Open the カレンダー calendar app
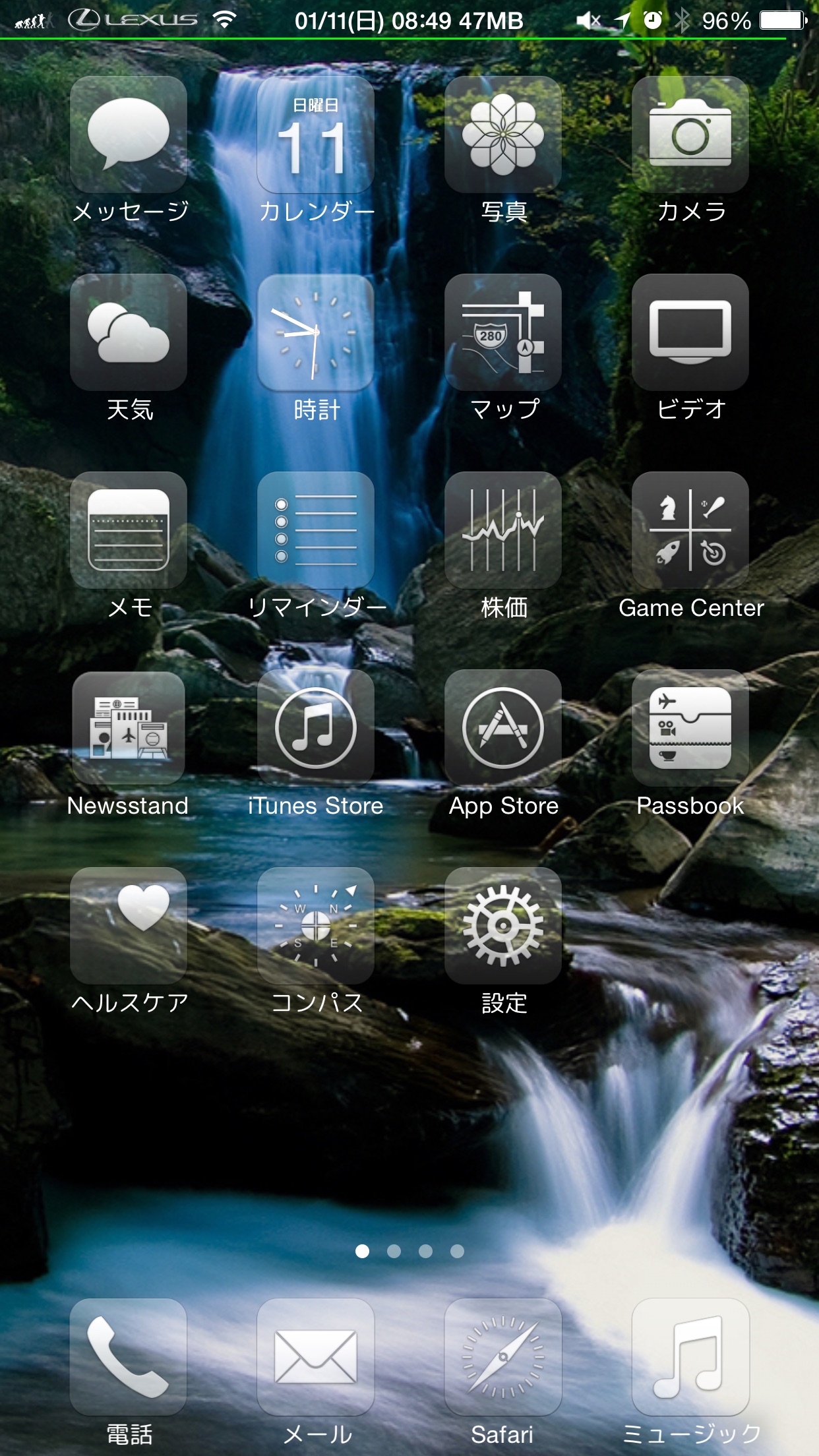Image resolution: width=819 pixels, height=1456 pixels. 316,135
